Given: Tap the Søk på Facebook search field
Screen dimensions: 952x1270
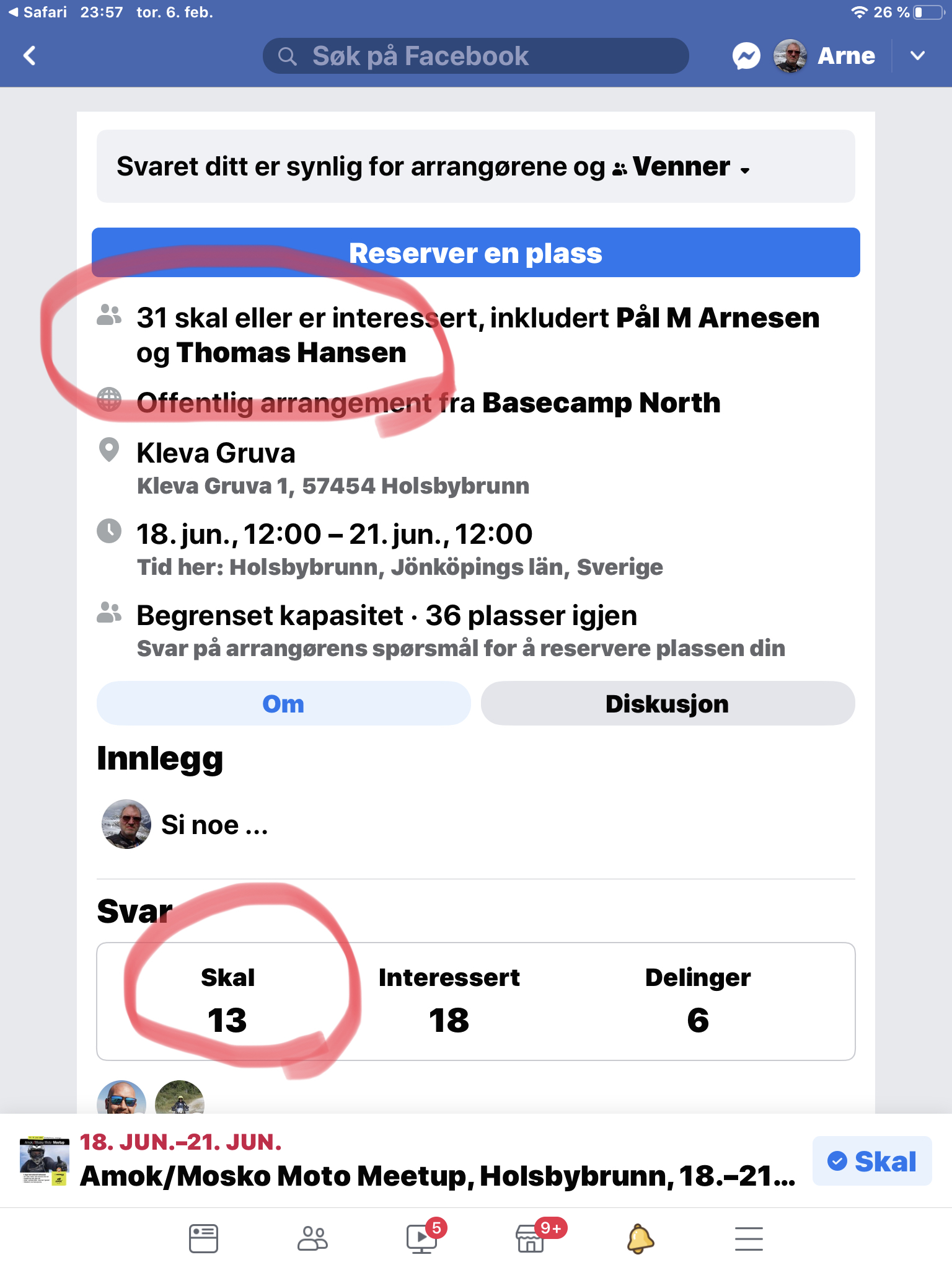Looking at the screenshot, I should pos(475,56).
